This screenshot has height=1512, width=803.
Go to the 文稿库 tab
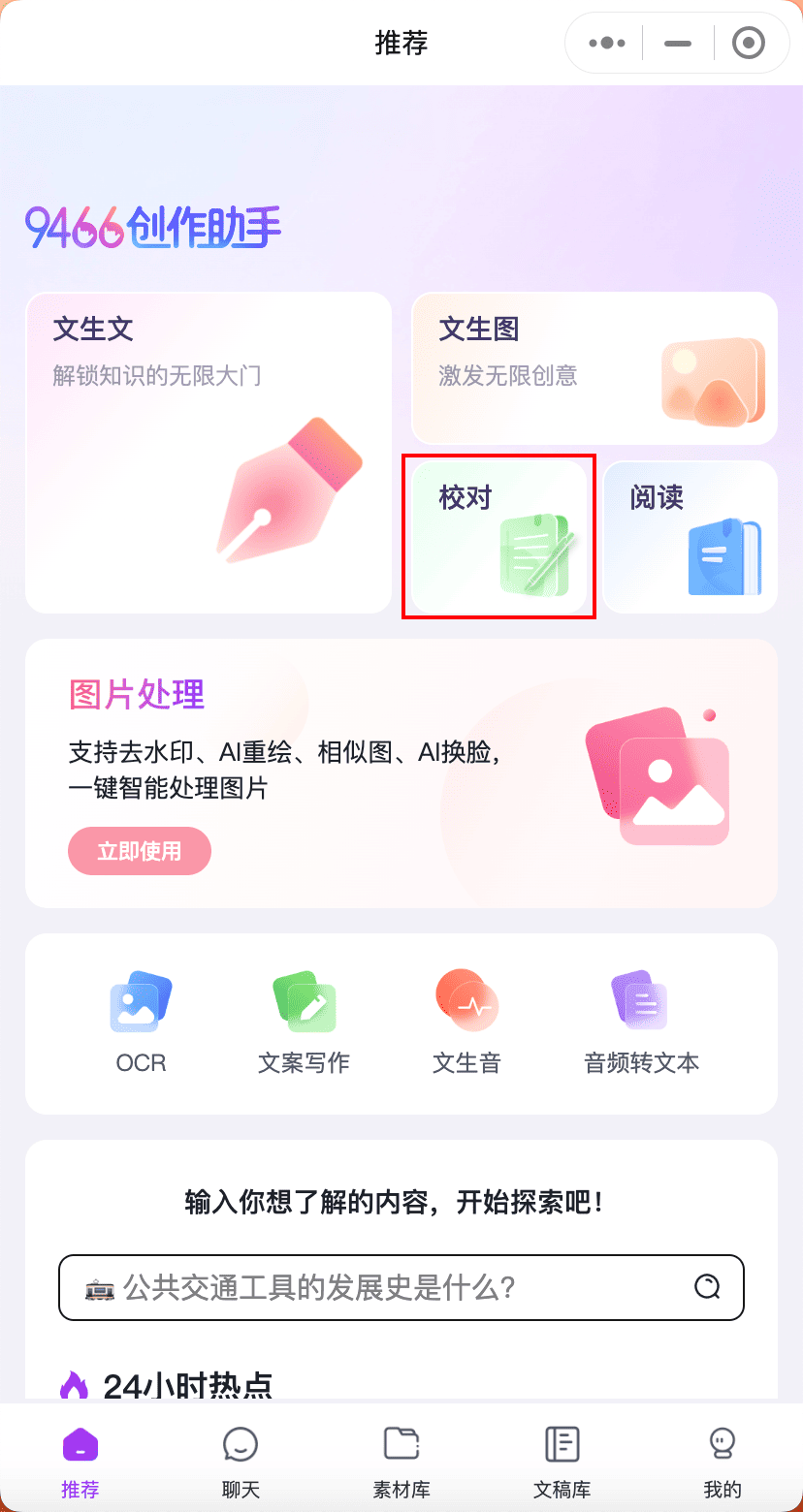point(562,1462)
